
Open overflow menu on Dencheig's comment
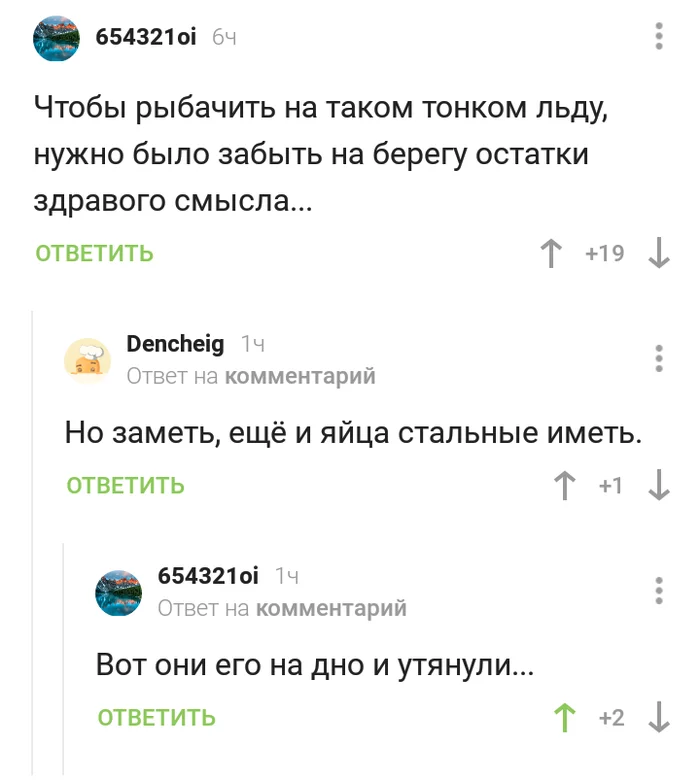coord(659,358)
